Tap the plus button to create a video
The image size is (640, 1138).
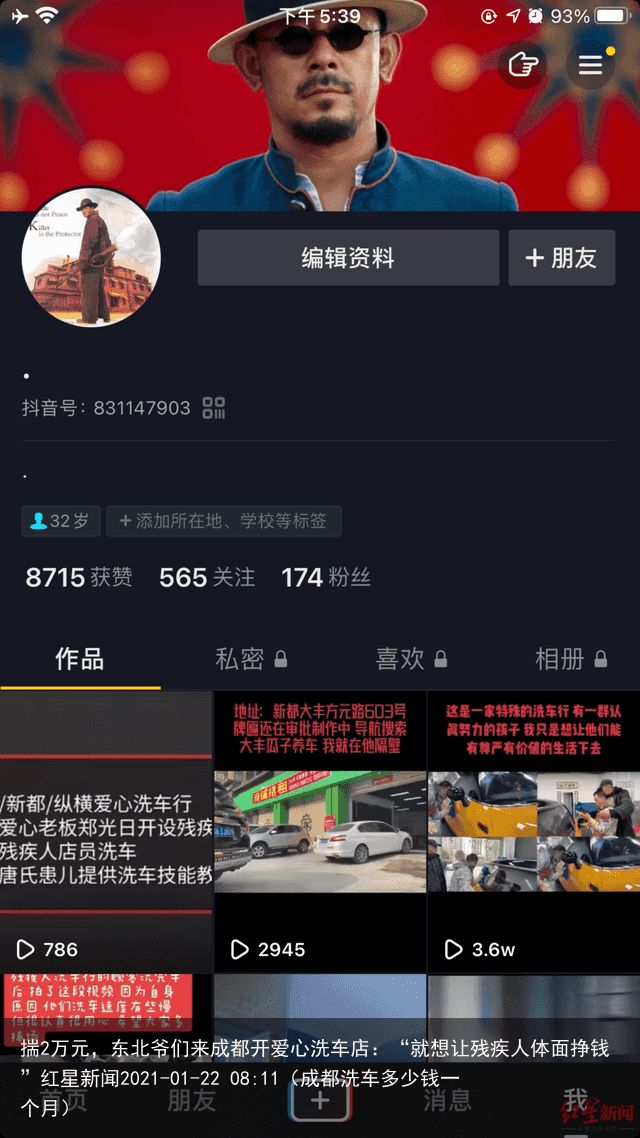(320, 1101)
